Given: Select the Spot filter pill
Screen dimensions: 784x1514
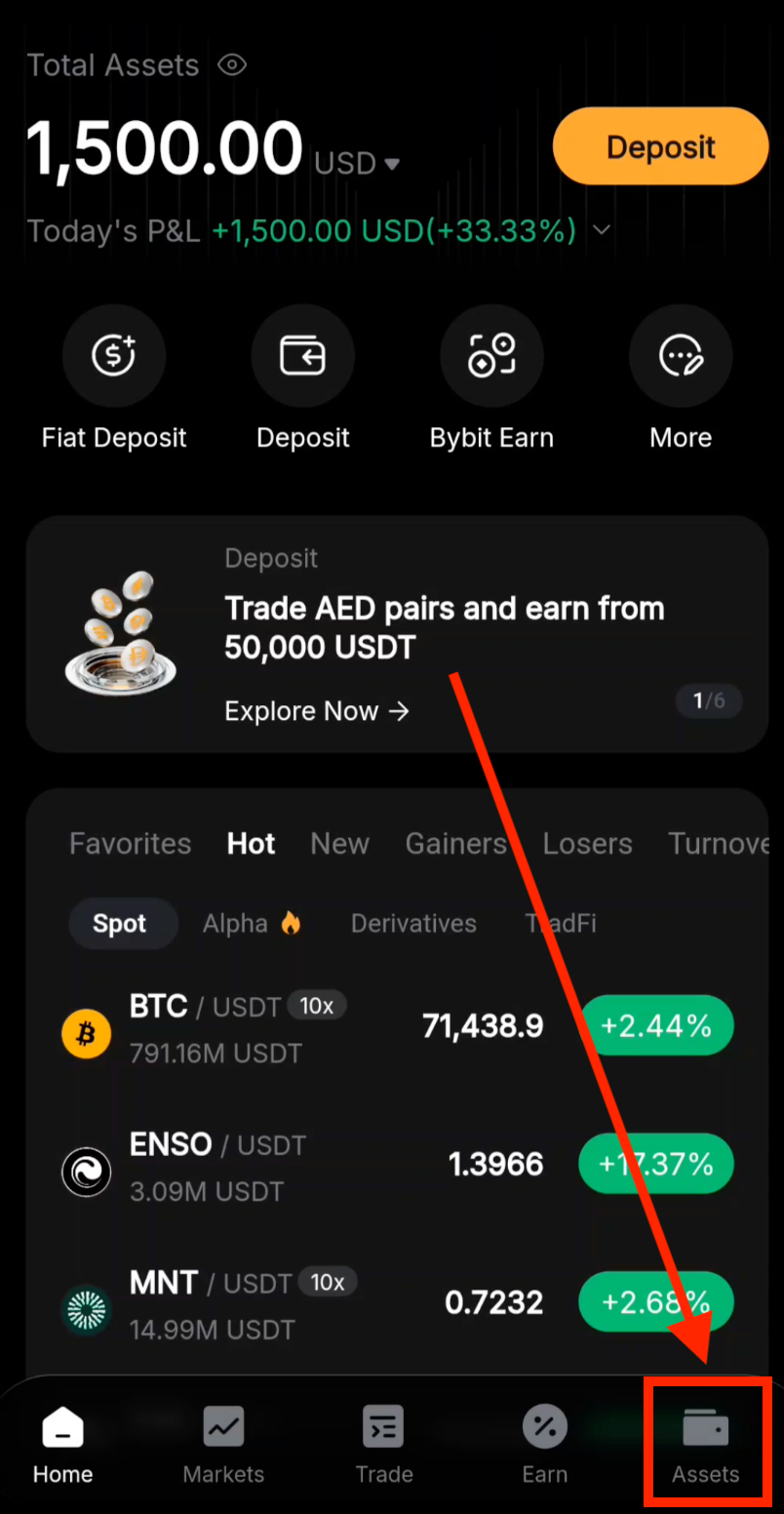Looking at the screenshot, I should [123, 923].
